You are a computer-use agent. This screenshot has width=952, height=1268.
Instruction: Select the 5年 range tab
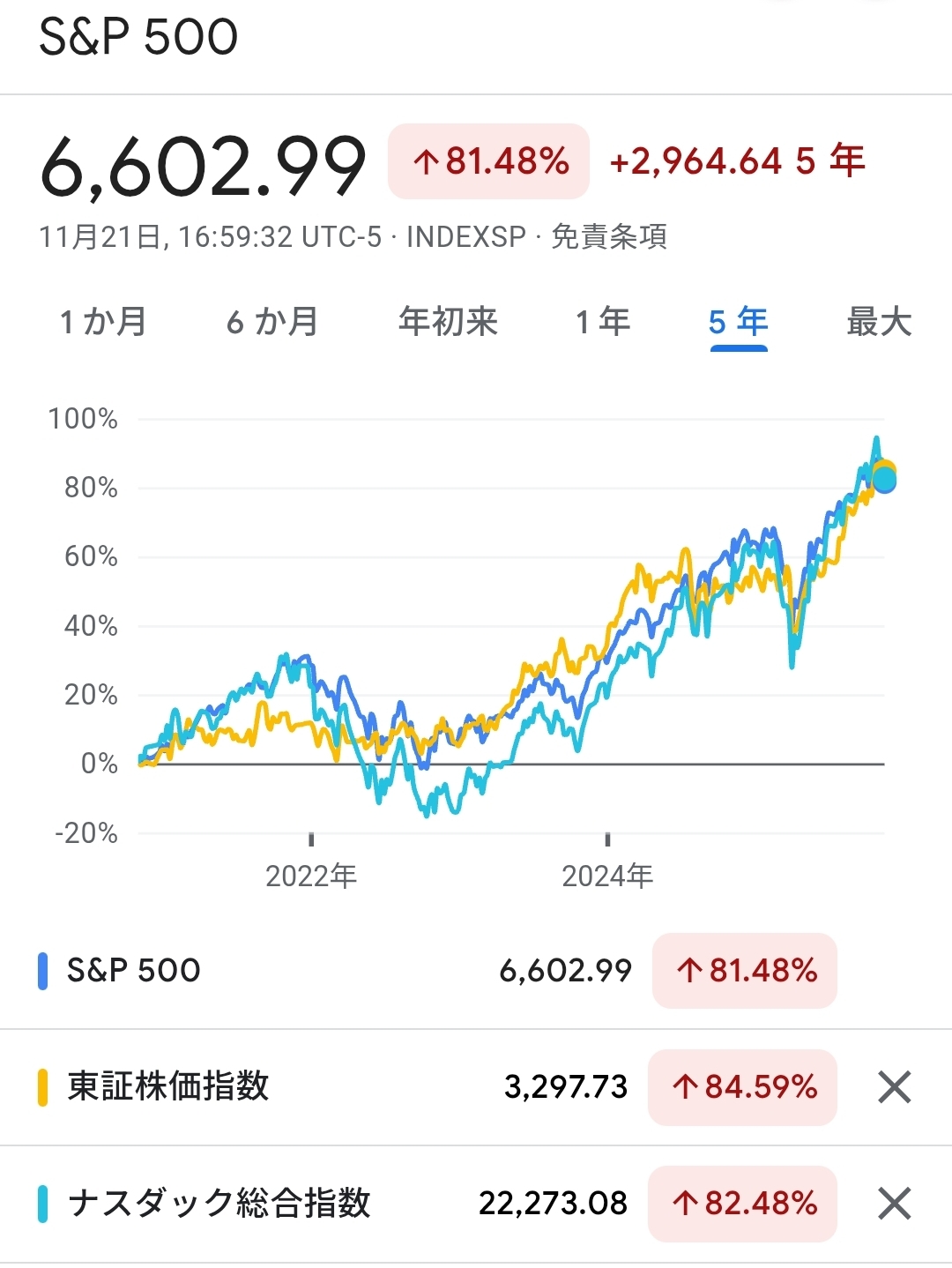point(739,322)
